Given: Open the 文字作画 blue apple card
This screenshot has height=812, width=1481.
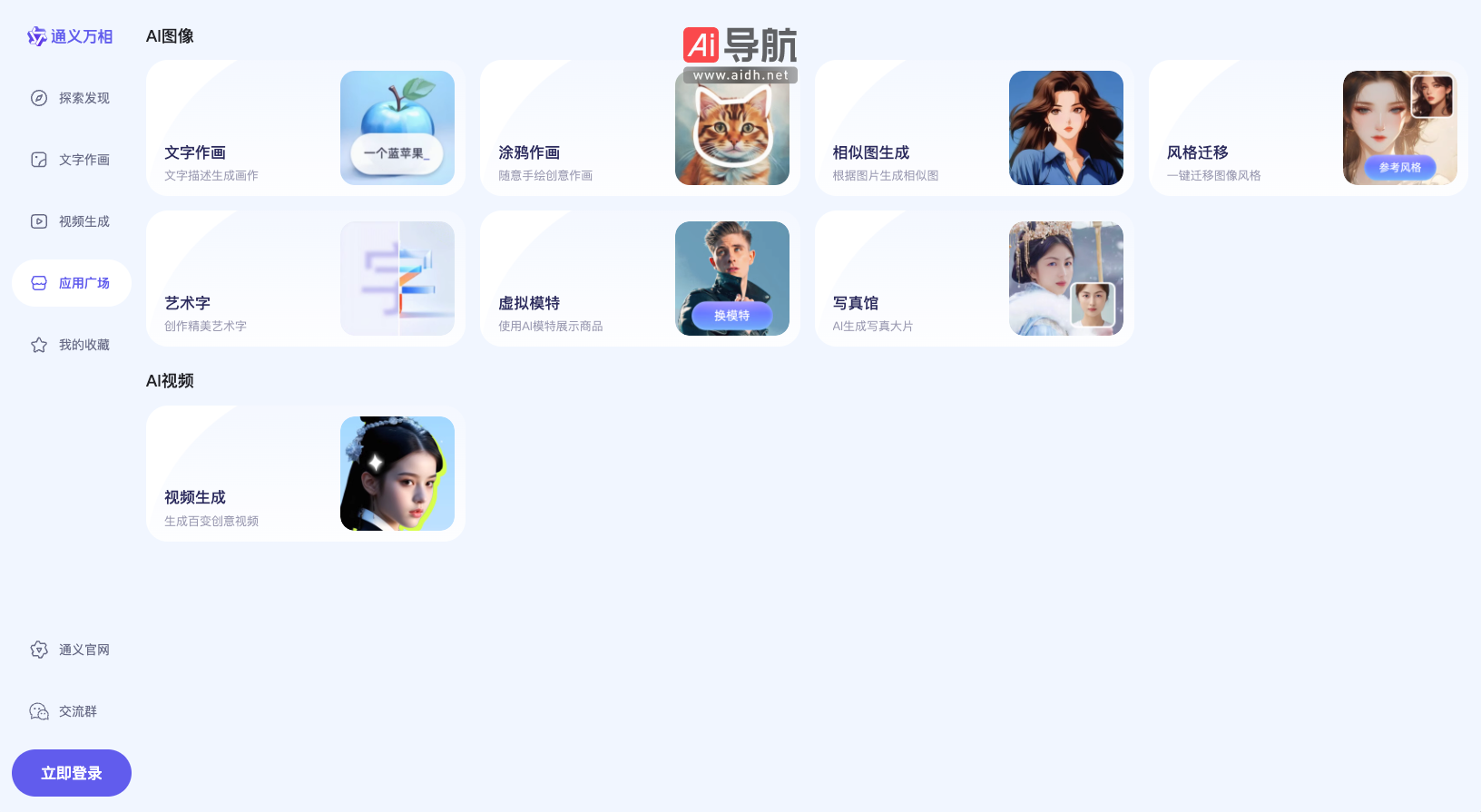Looking at the screenshot, I should click(305, 128).
